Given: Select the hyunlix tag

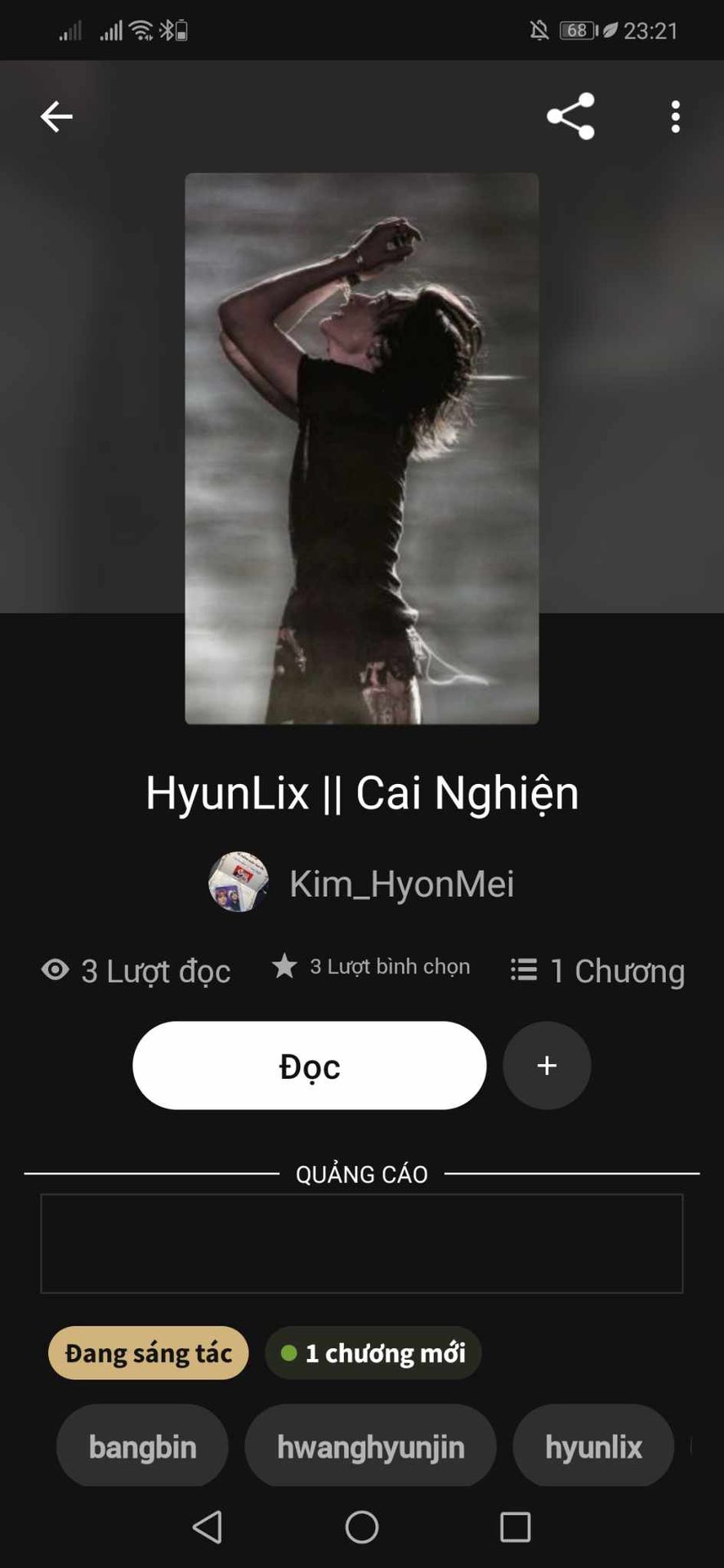Looking at the screenshot, I should (x=593, y=1447).
